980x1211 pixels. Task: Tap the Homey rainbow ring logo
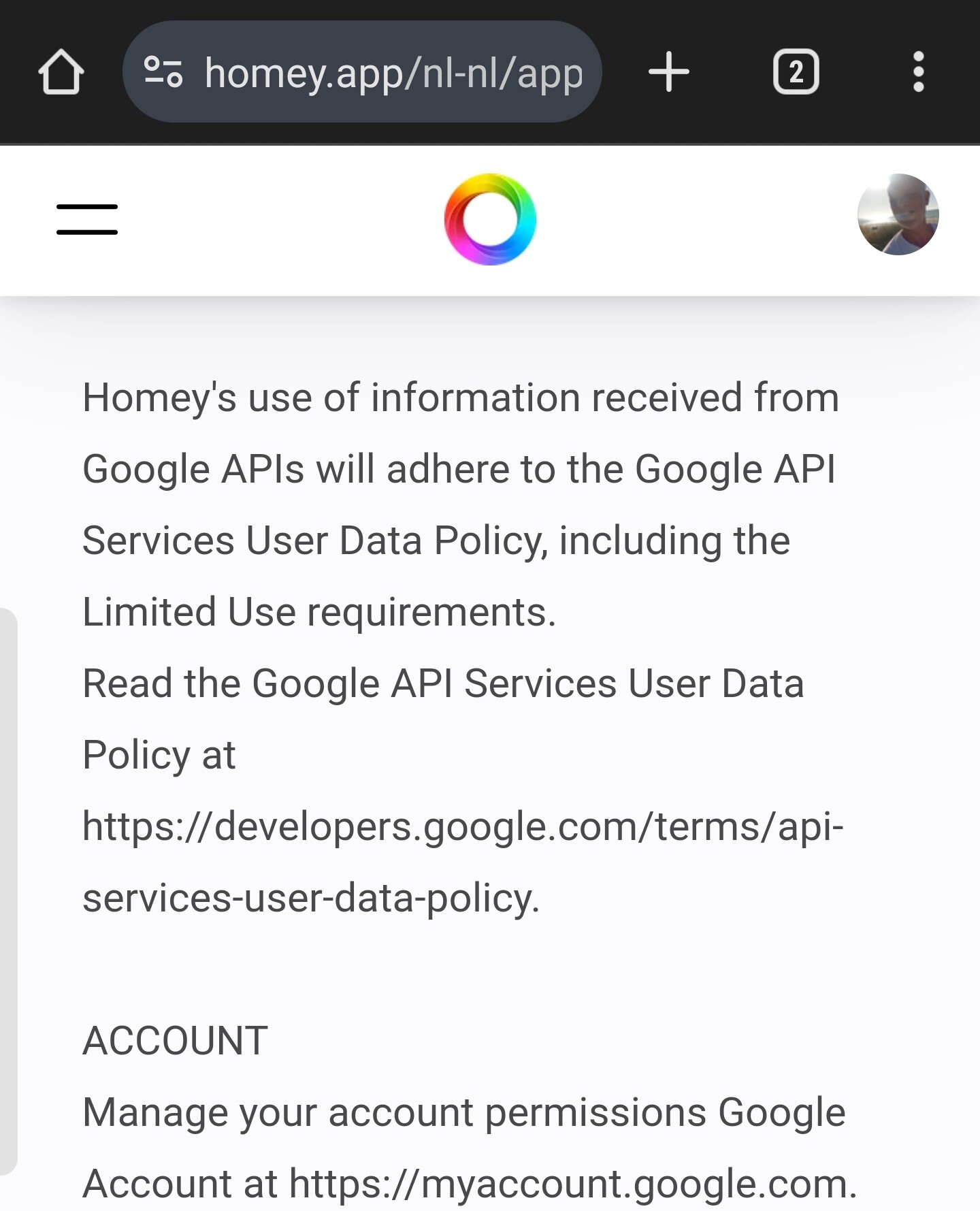490,219
